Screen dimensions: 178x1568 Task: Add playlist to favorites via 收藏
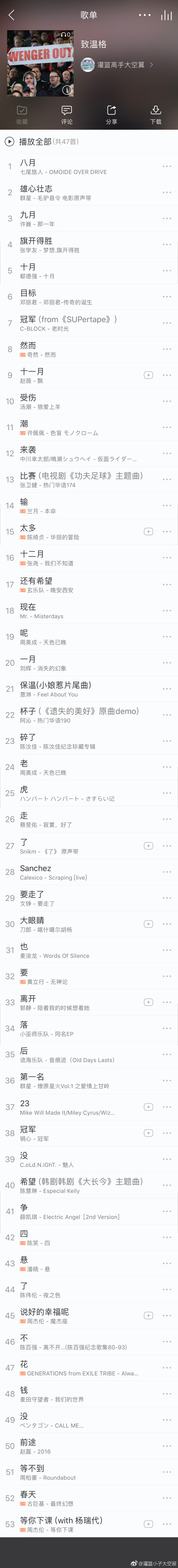(x=22, y=114)
